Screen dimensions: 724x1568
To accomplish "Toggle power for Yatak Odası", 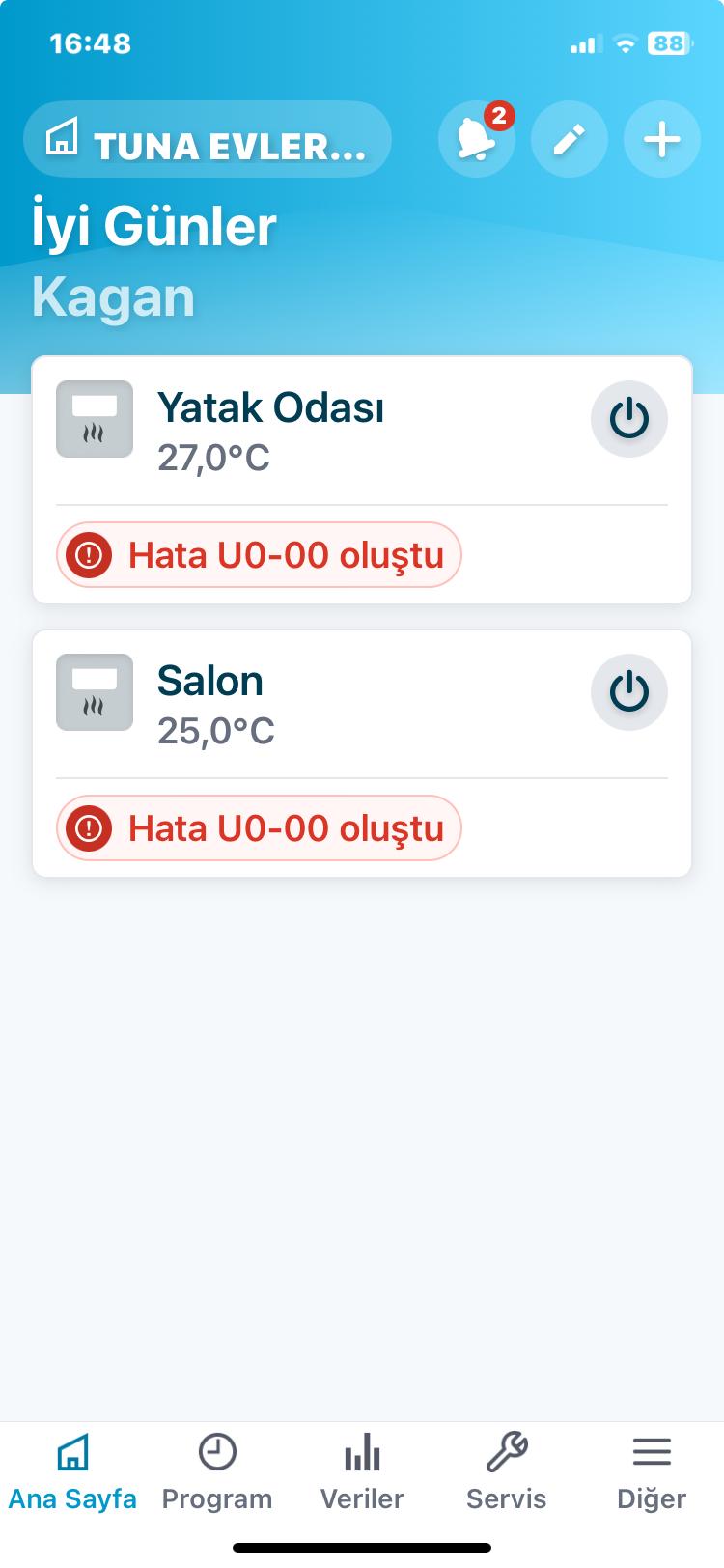I will 628,418.
